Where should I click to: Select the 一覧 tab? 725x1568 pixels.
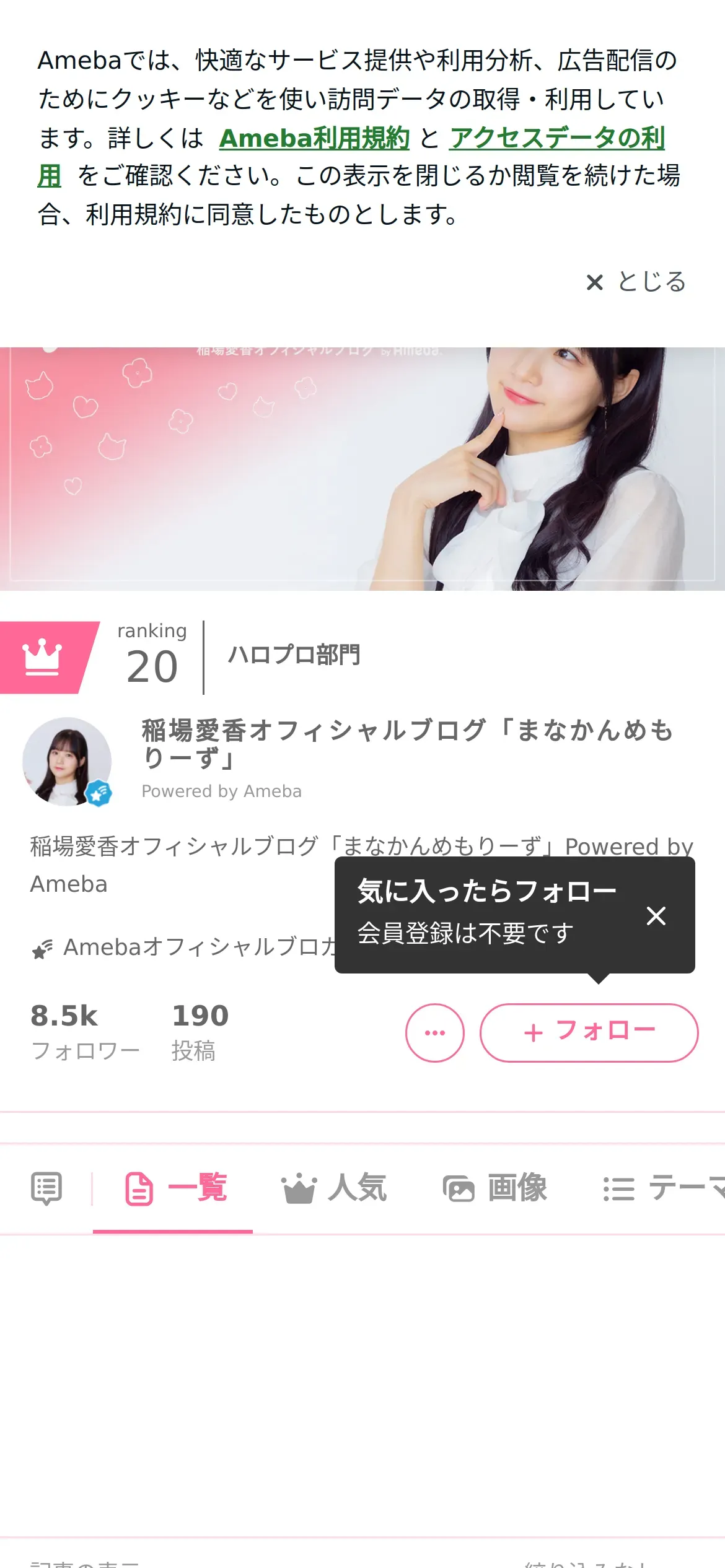pyautogui.click(x=176, y=1188)
